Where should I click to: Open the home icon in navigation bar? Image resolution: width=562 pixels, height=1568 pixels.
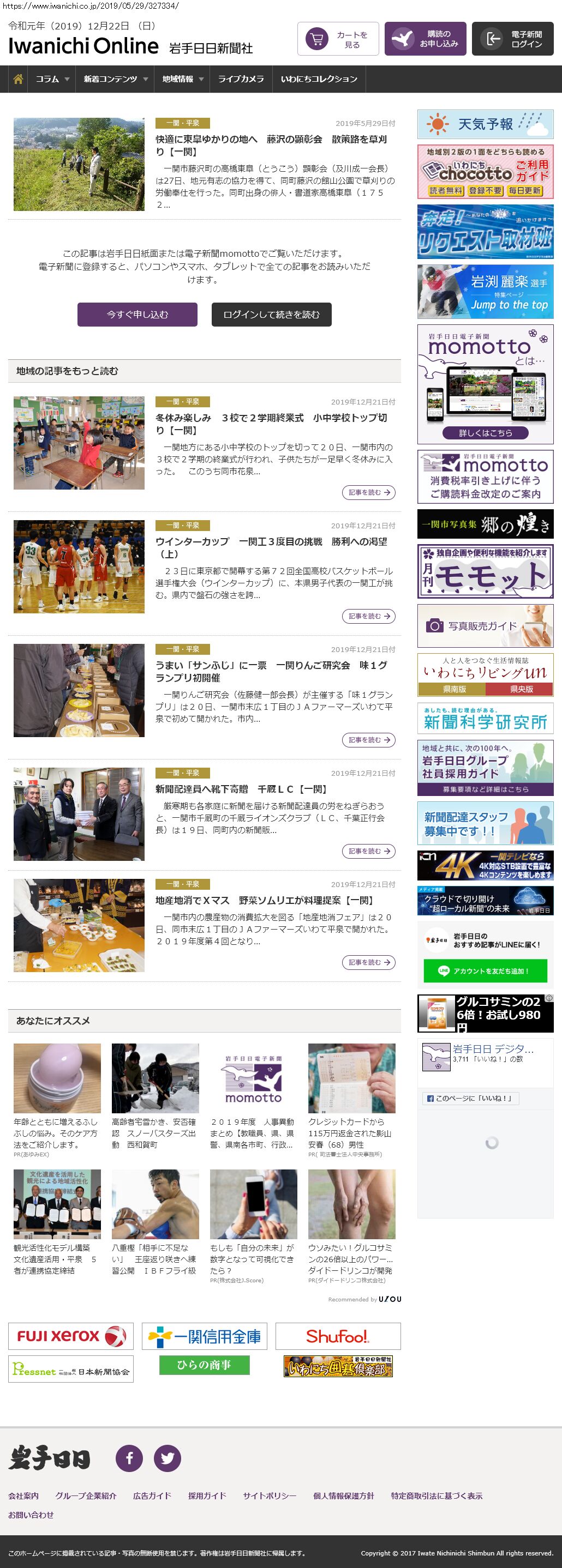click(18, 79)
